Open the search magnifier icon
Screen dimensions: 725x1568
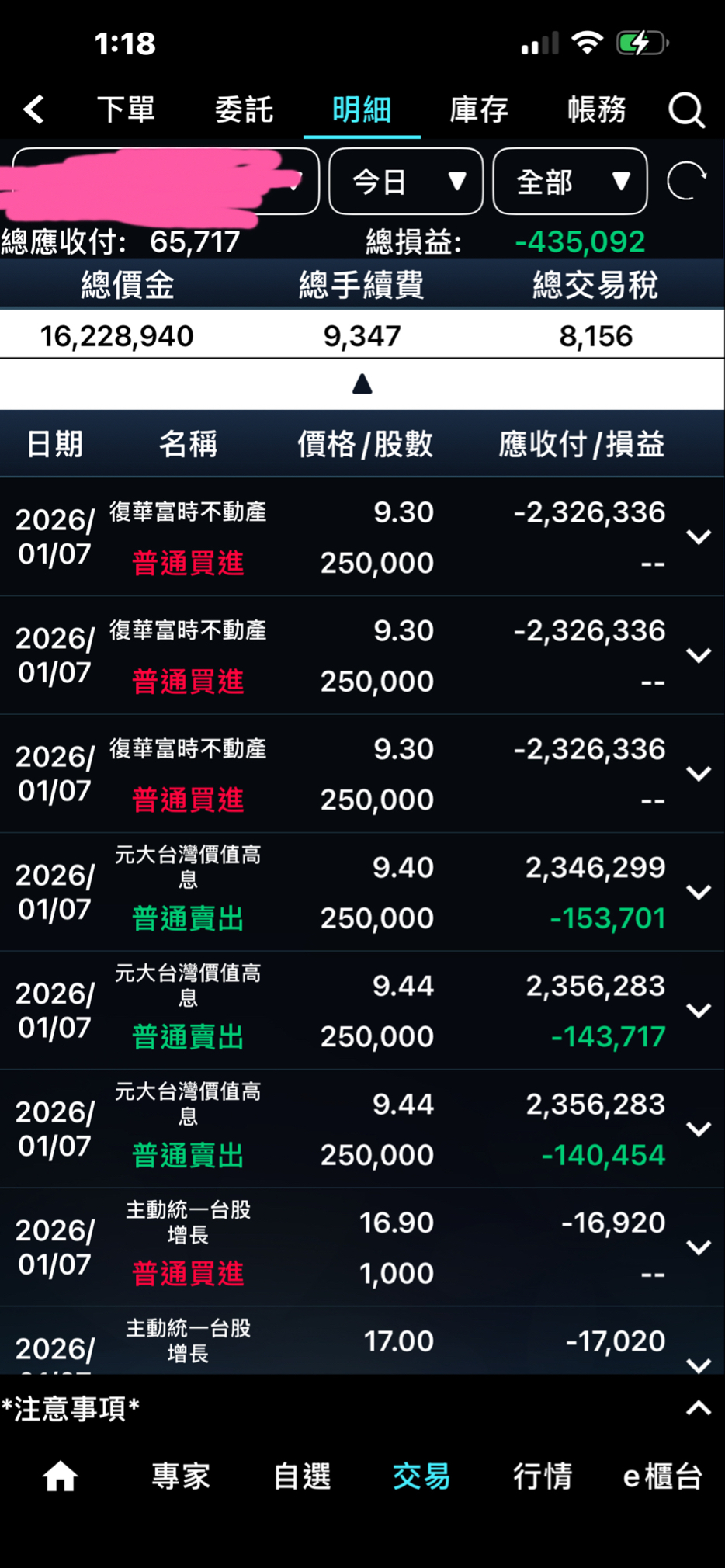[x=686, y=110]
